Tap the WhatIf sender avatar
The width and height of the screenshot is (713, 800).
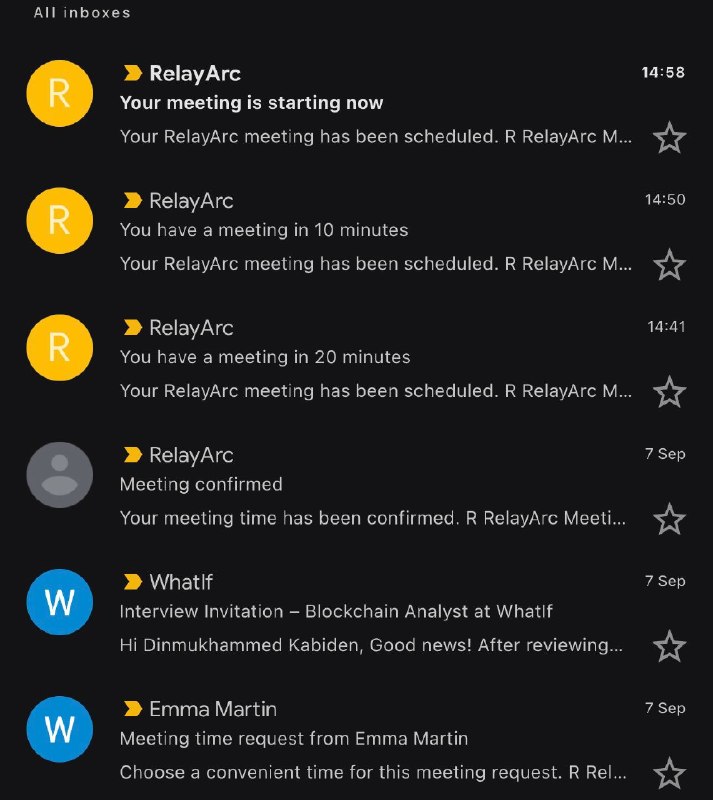(60, 602)
